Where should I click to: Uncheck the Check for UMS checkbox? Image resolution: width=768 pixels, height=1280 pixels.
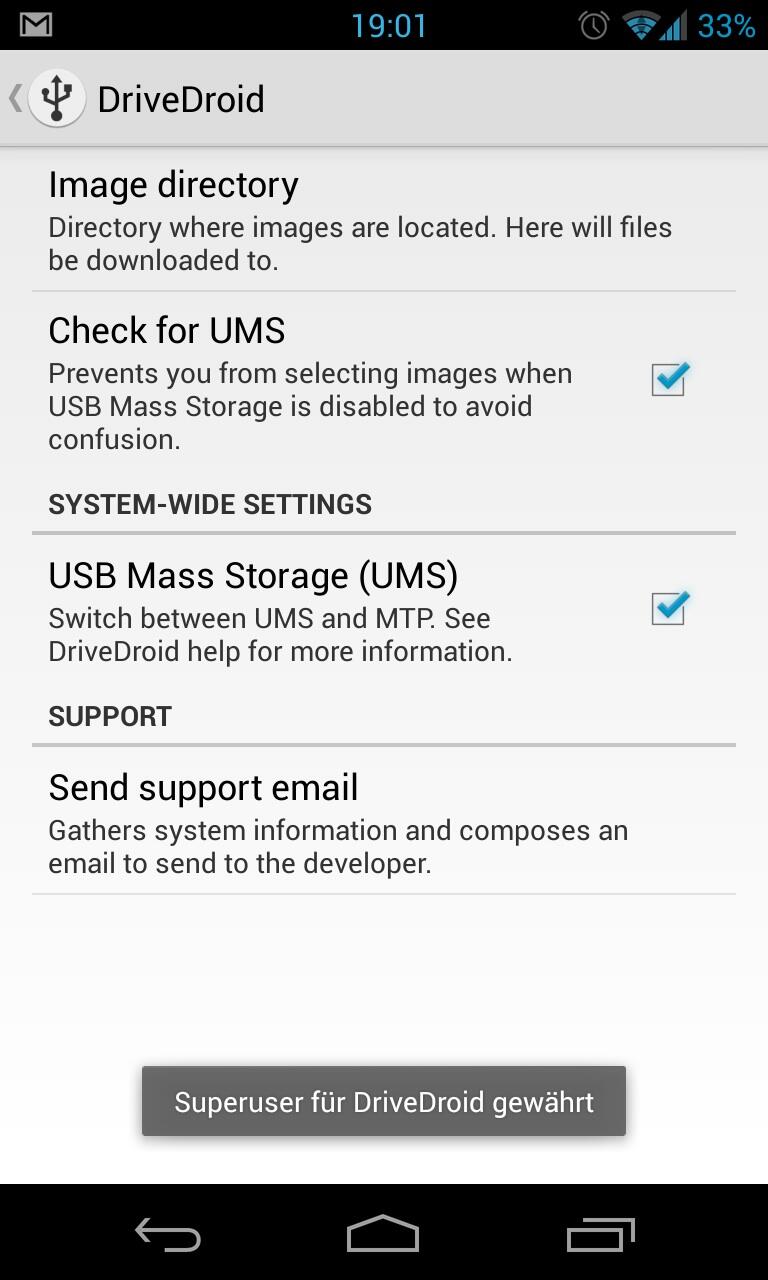tap(669, 378)
